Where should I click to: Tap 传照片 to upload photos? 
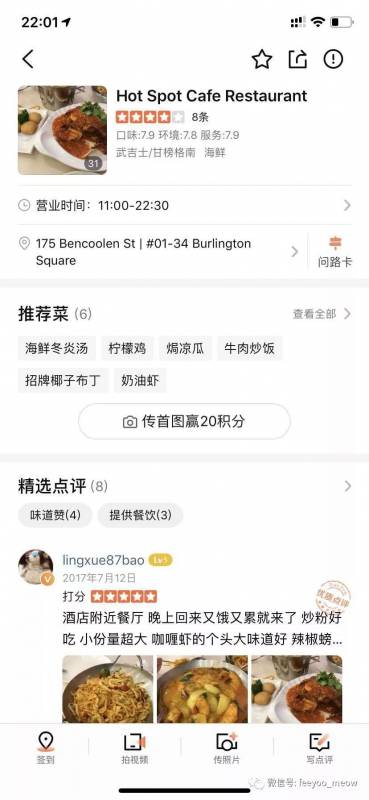pyautogui.click(x=227, y=747)
